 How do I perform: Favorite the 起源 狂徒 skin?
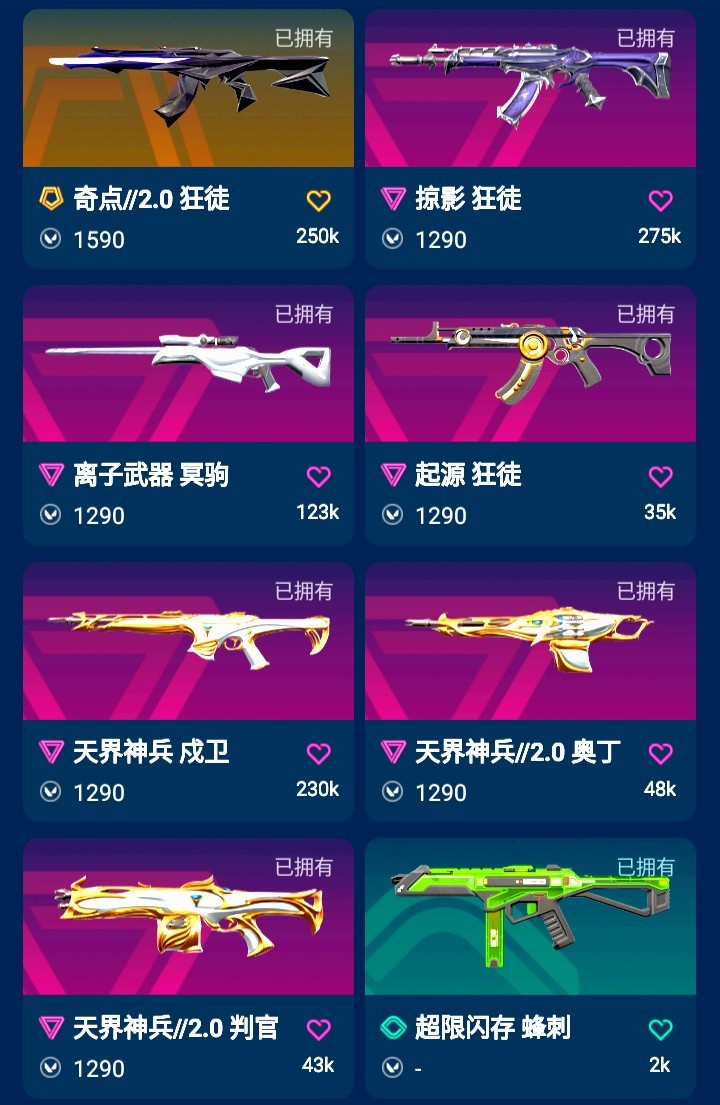(x=660, y=477)
